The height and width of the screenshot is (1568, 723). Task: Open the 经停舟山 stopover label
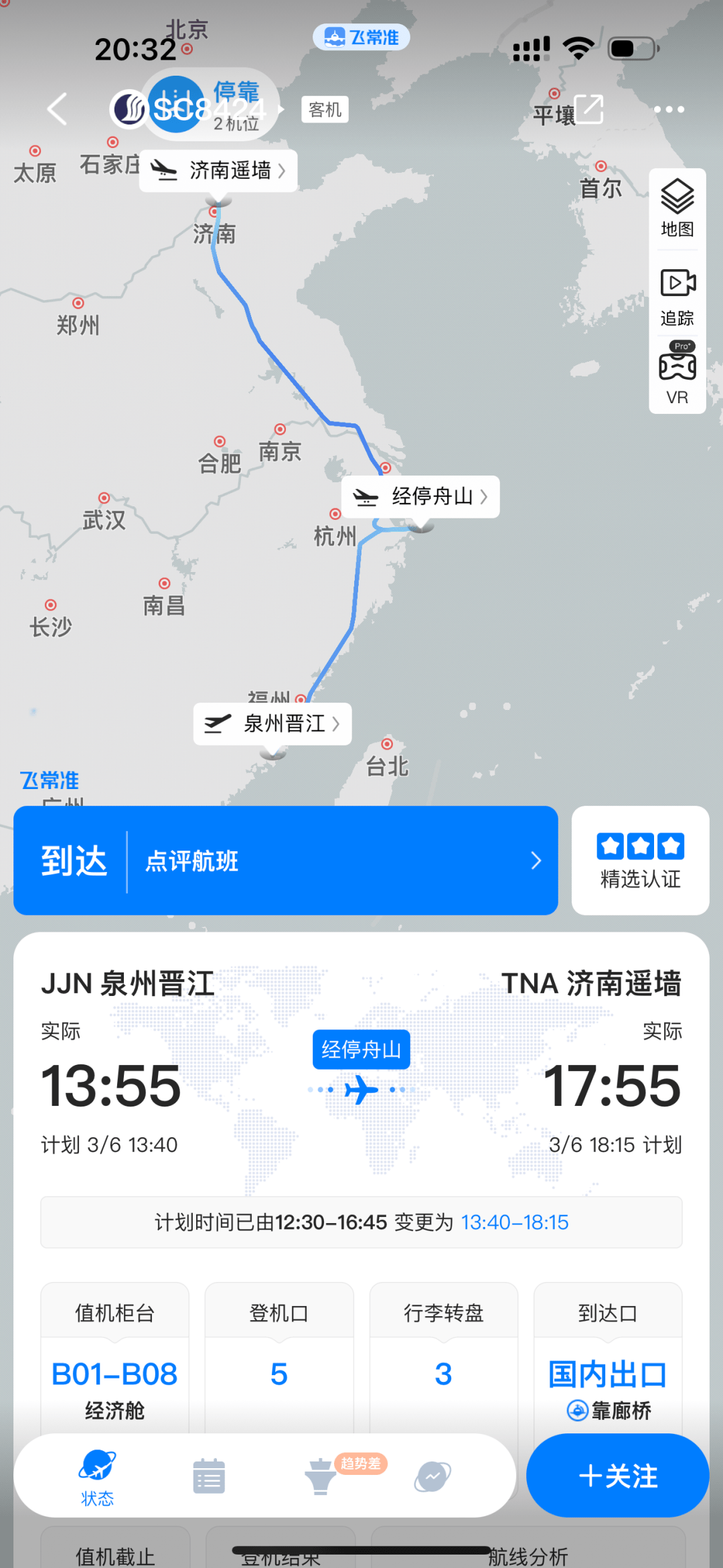tap(420, 496)
